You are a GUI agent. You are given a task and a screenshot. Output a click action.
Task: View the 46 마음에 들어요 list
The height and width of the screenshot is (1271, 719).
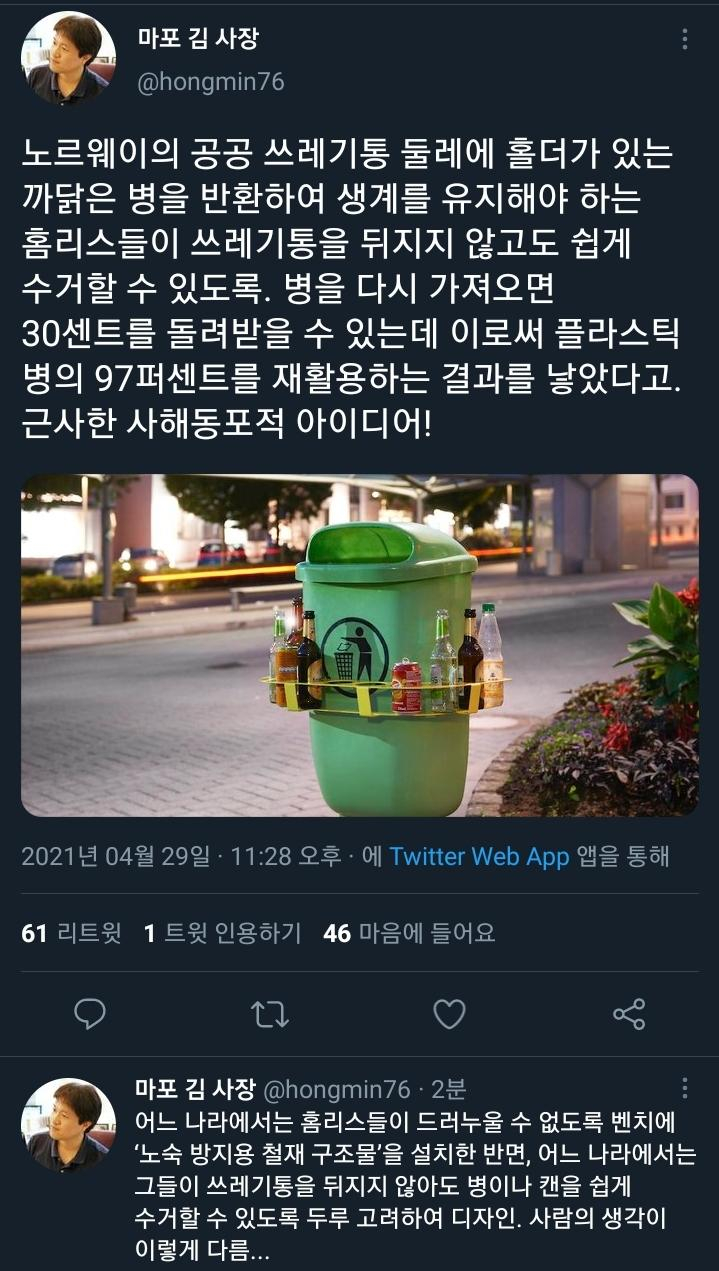point(409,933)
